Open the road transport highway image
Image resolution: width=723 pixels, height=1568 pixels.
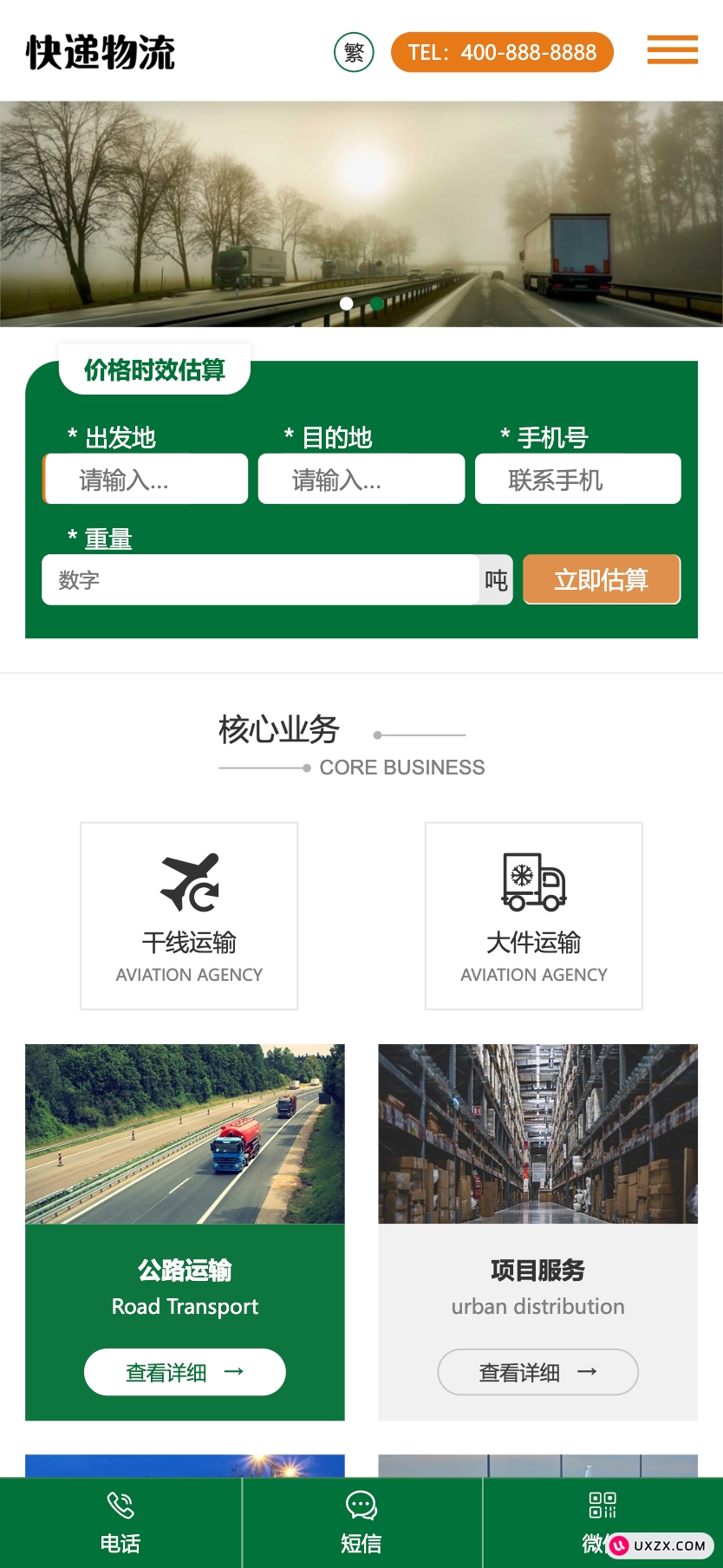pyautogui.click(x=185, y=1134)
